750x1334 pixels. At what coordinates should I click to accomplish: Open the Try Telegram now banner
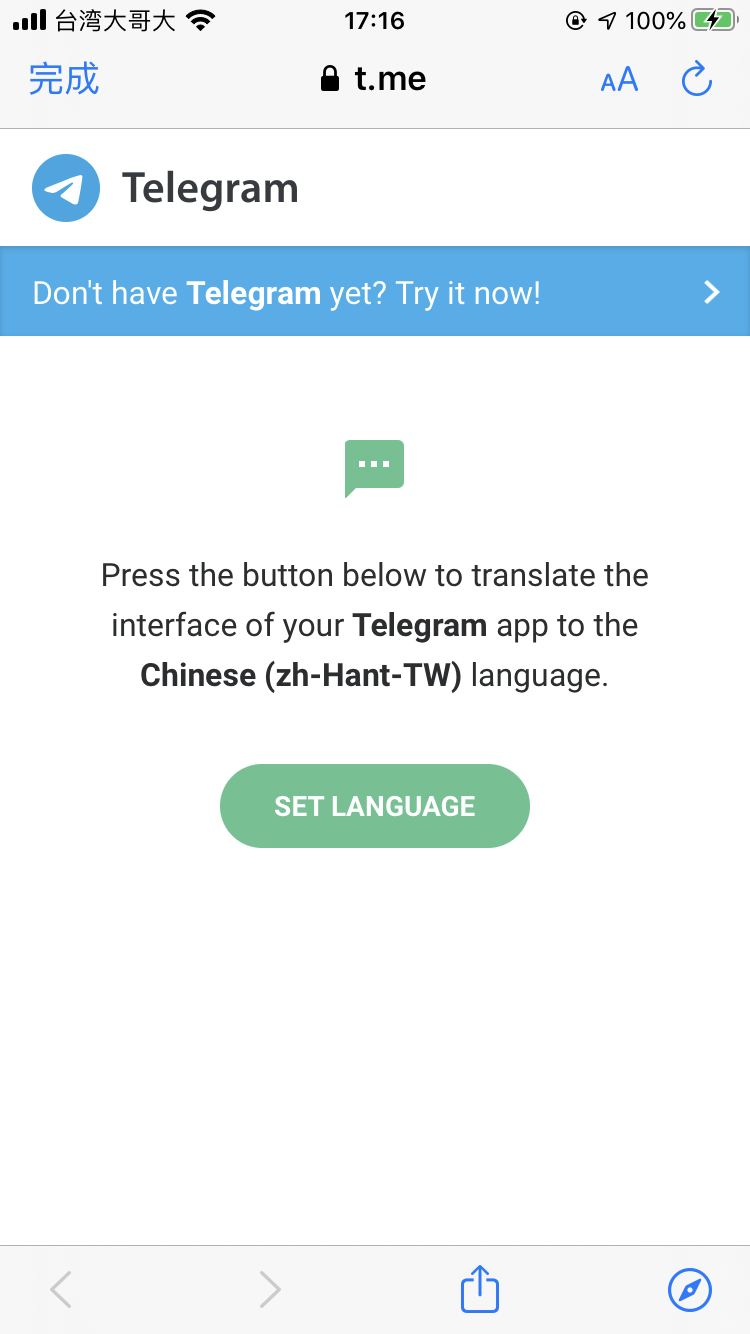click(375, 292)
